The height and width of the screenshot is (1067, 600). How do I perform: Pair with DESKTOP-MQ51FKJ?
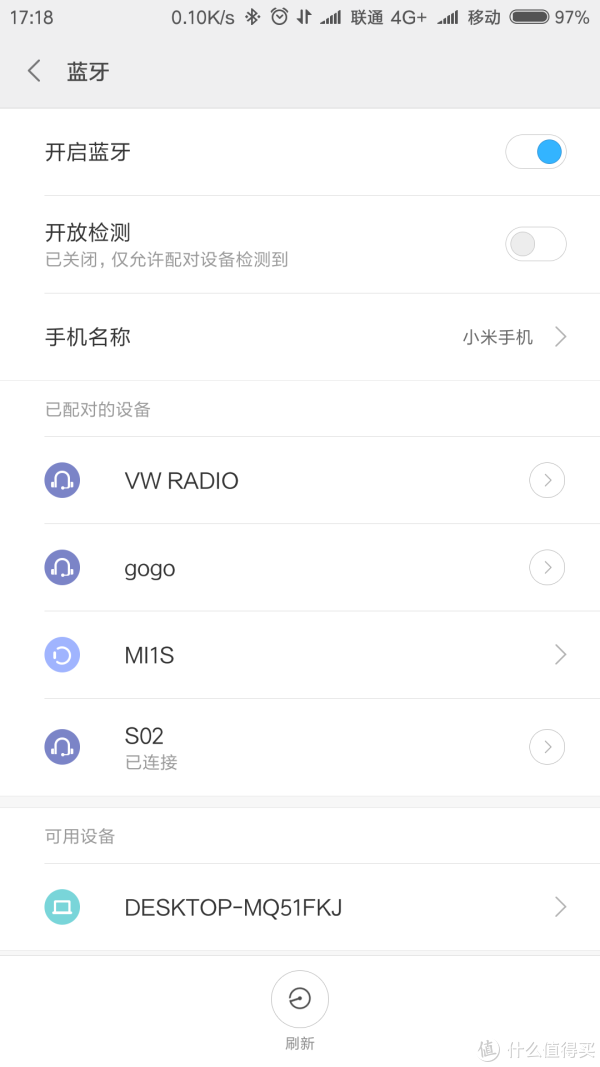[x=300, y=907]
